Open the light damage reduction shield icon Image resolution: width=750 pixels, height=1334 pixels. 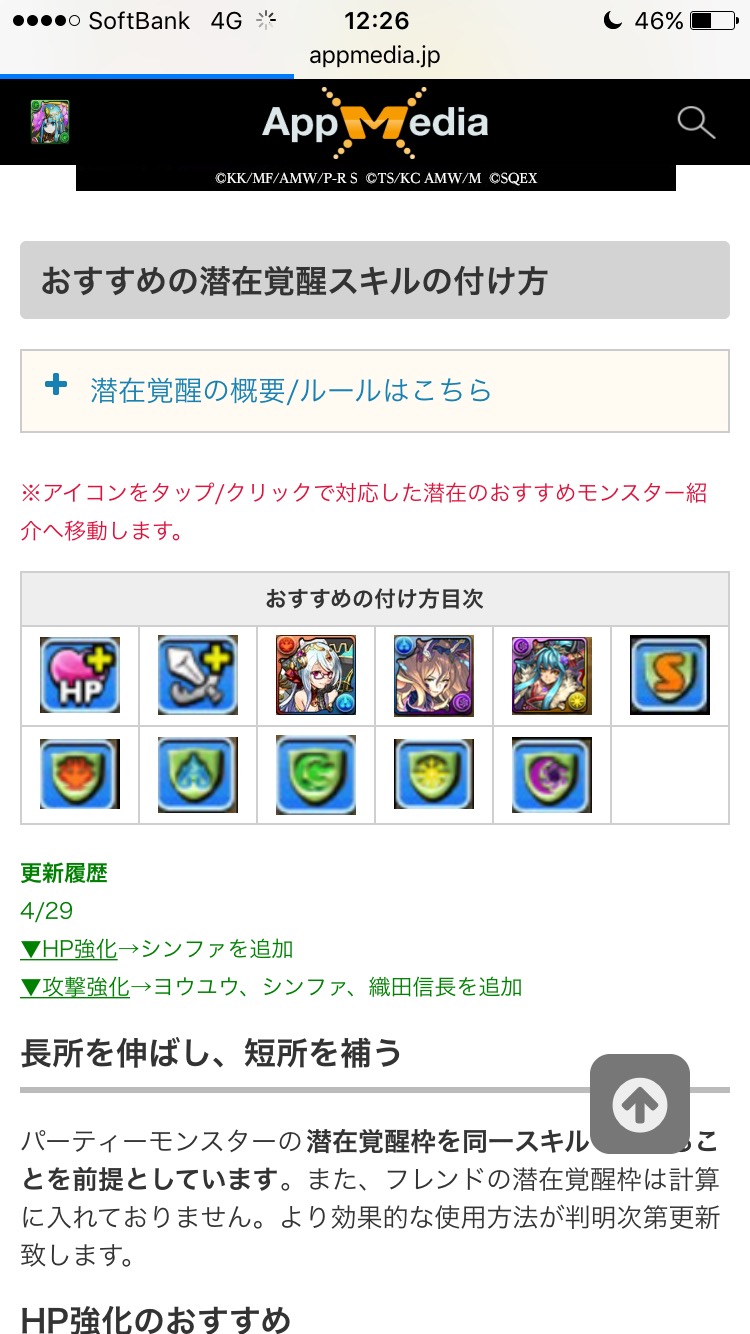(434, 774)
